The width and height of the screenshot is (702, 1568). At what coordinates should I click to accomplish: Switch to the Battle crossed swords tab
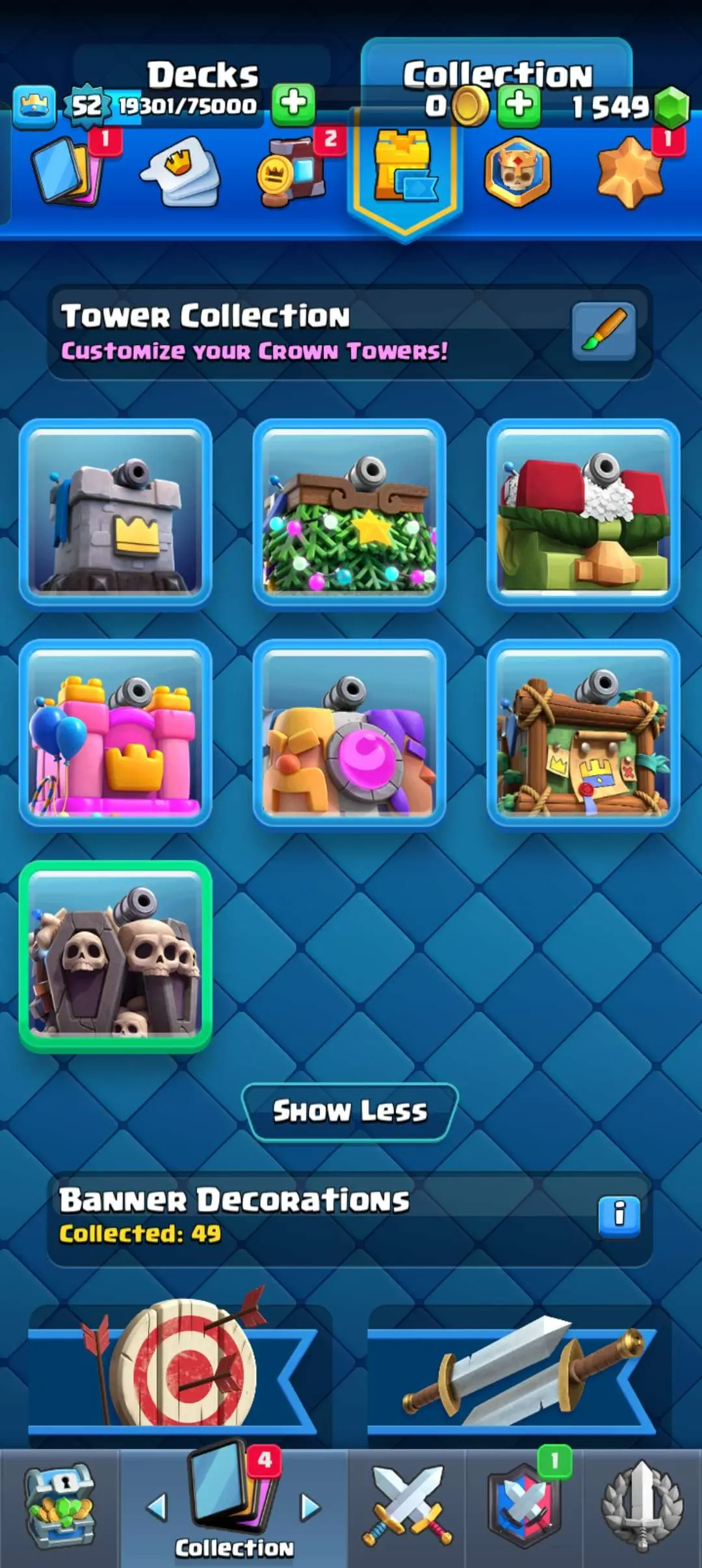pos(407,1507)
